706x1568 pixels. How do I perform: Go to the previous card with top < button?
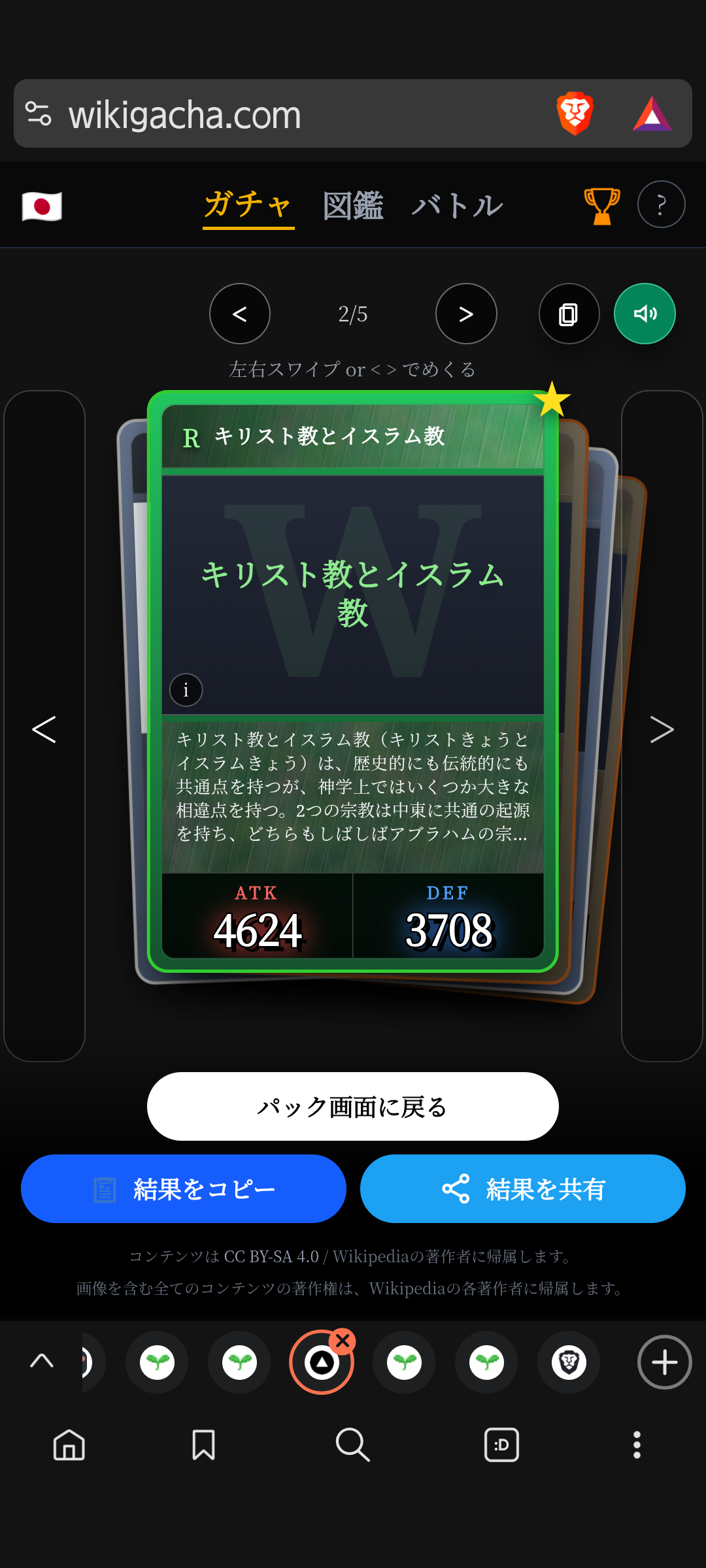(x=240, y=314)
